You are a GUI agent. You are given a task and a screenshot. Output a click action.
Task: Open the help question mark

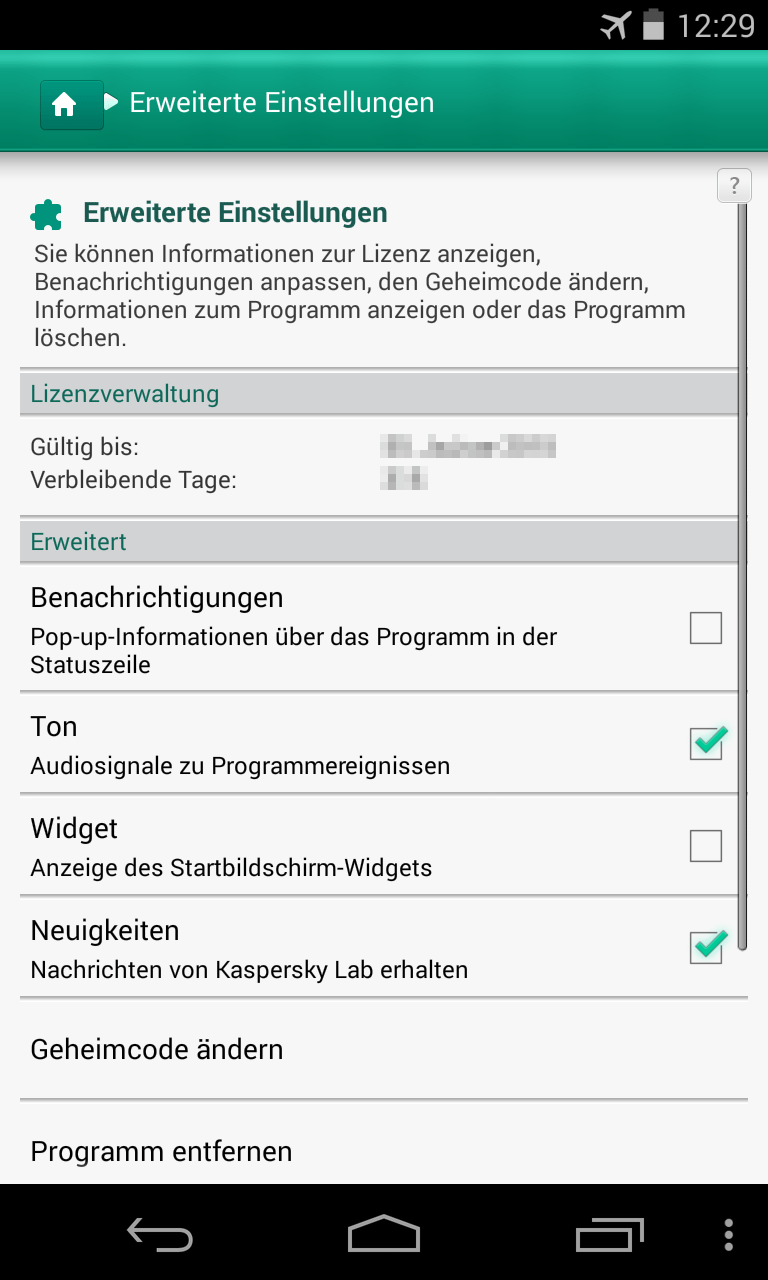point(734,185)
